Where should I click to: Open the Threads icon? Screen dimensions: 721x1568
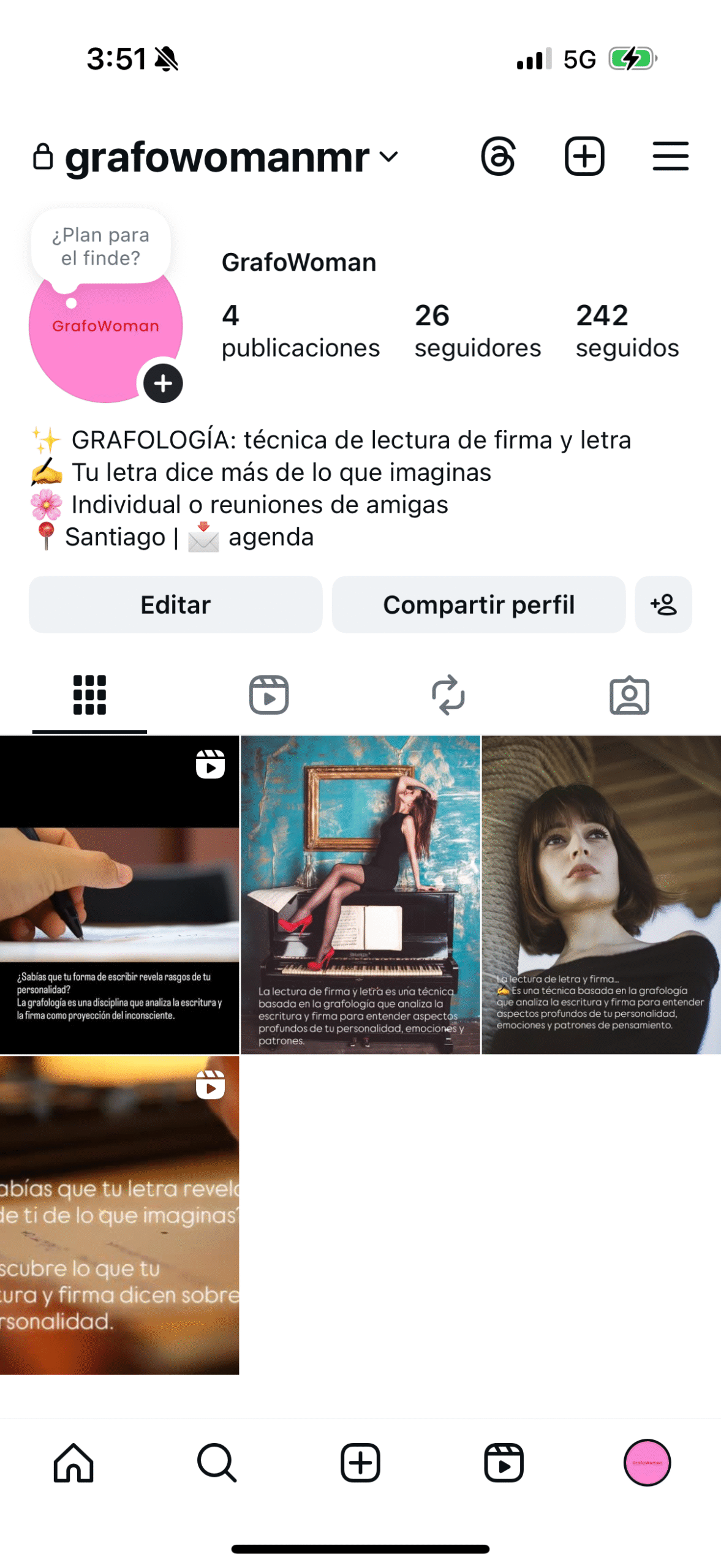pyautogui.click(x=498, y=157)
